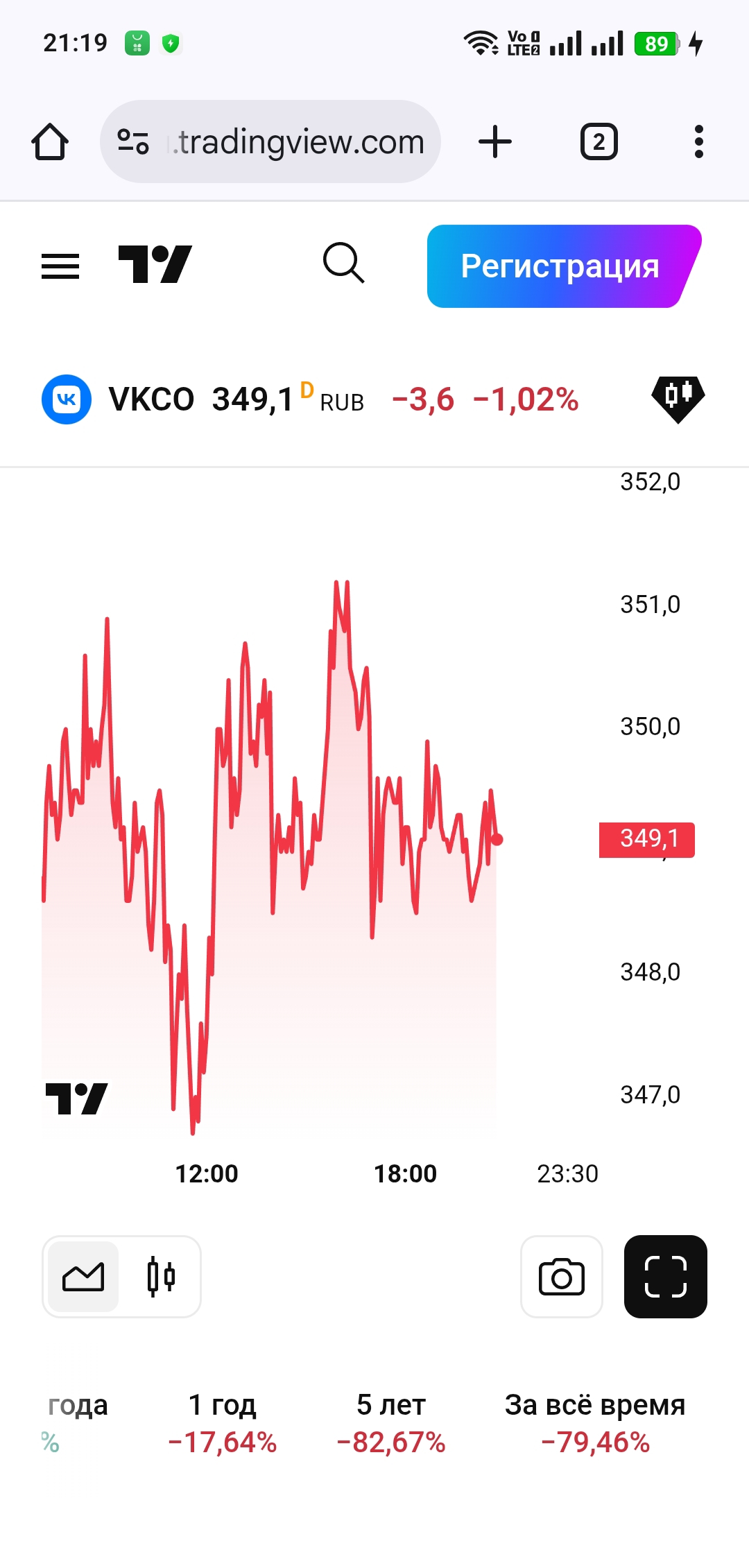Launch the advanced chart diamond icon

point(678,399)
